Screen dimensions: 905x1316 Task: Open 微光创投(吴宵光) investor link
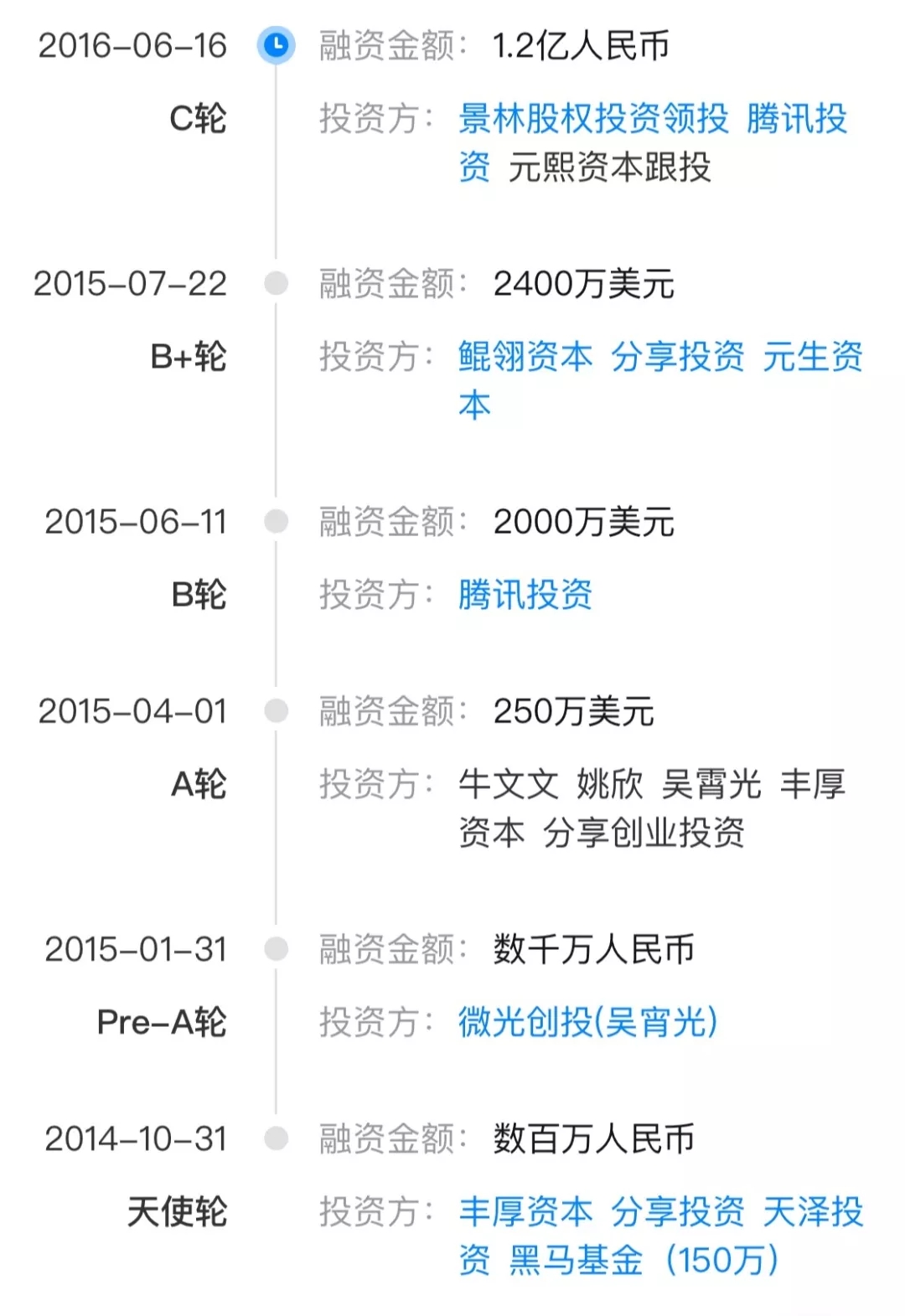click(587, 1021)
